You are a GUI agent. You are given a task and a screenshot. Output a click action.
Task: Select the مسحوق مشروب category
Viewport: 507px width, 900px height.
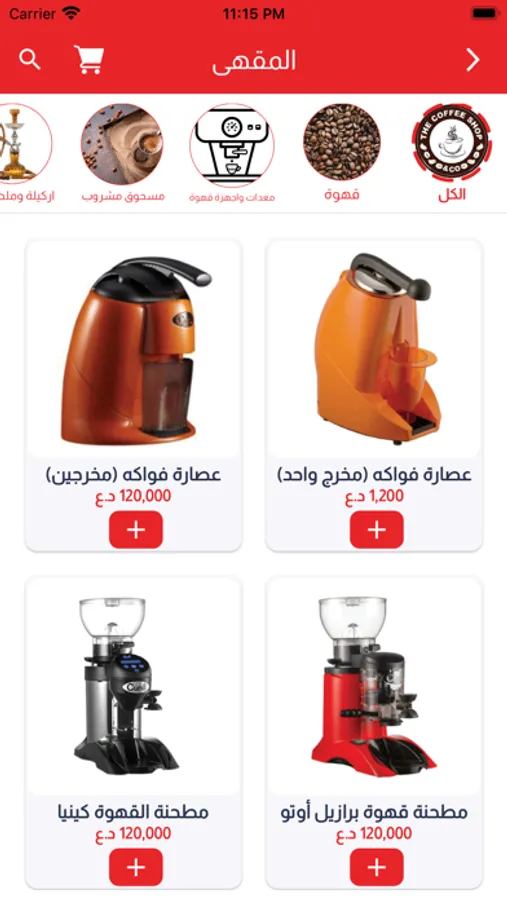point(122,153)
